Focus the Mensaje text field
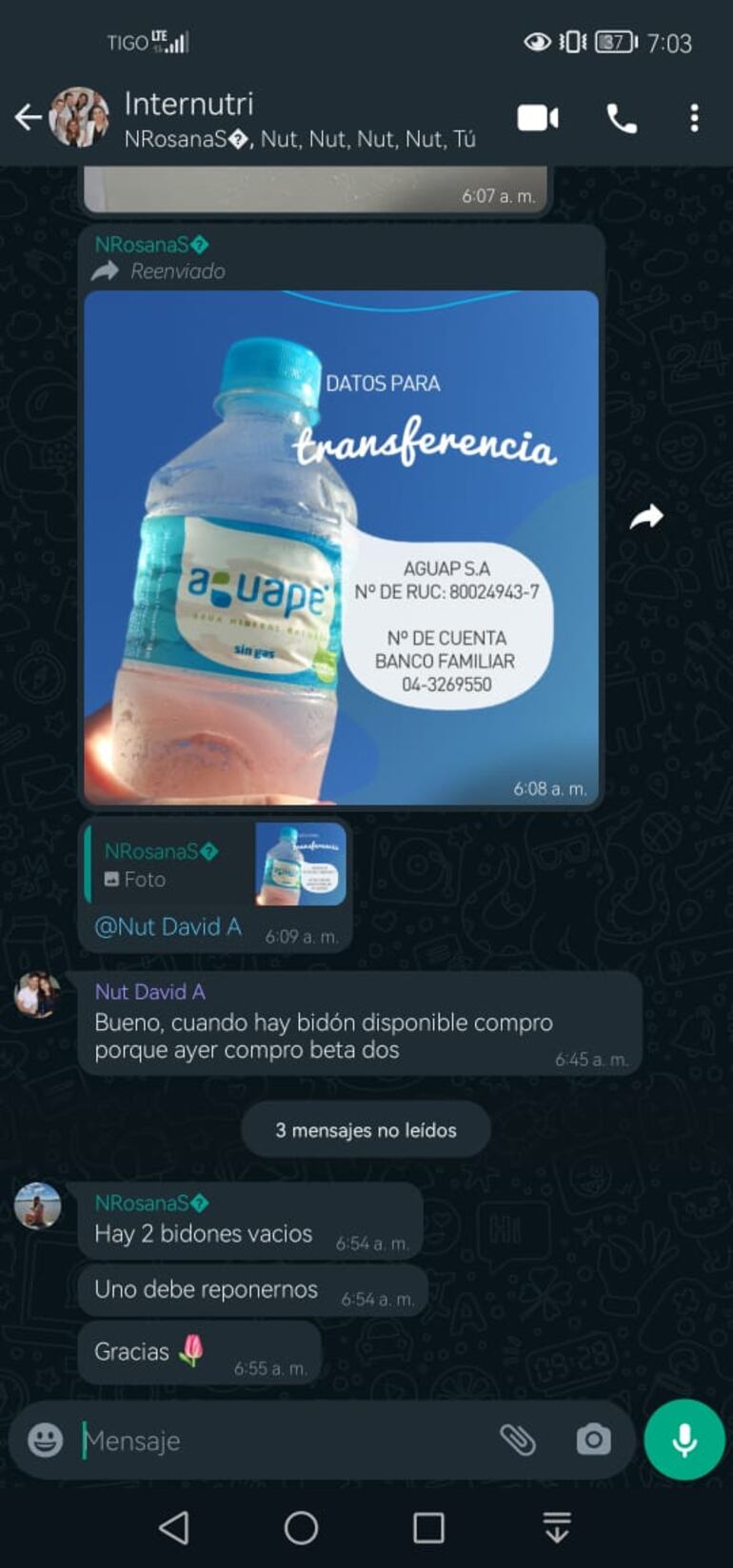The height and width of the screenshot is (1568, 733). click(x=286, y=1440)
